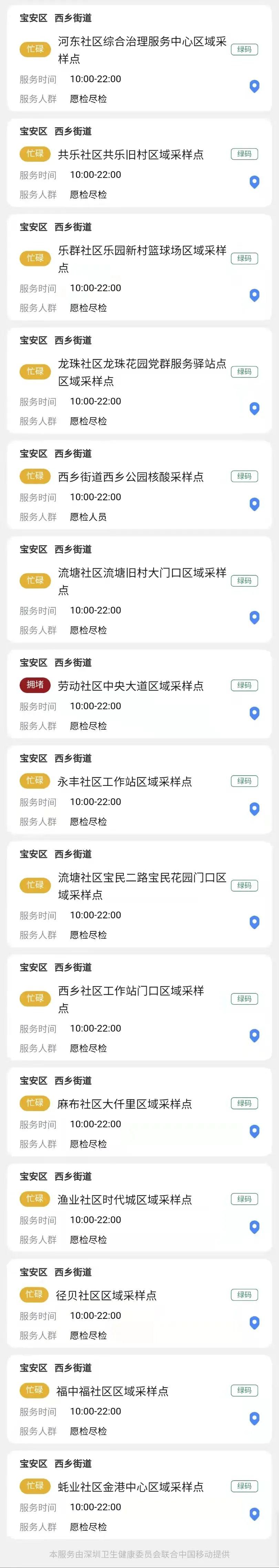The image size is (279, 1568).
Task: Open the 乐群社区乐园新村篮球场区域采样点 card
Action: pyautogui.click(x=142, y=259)
